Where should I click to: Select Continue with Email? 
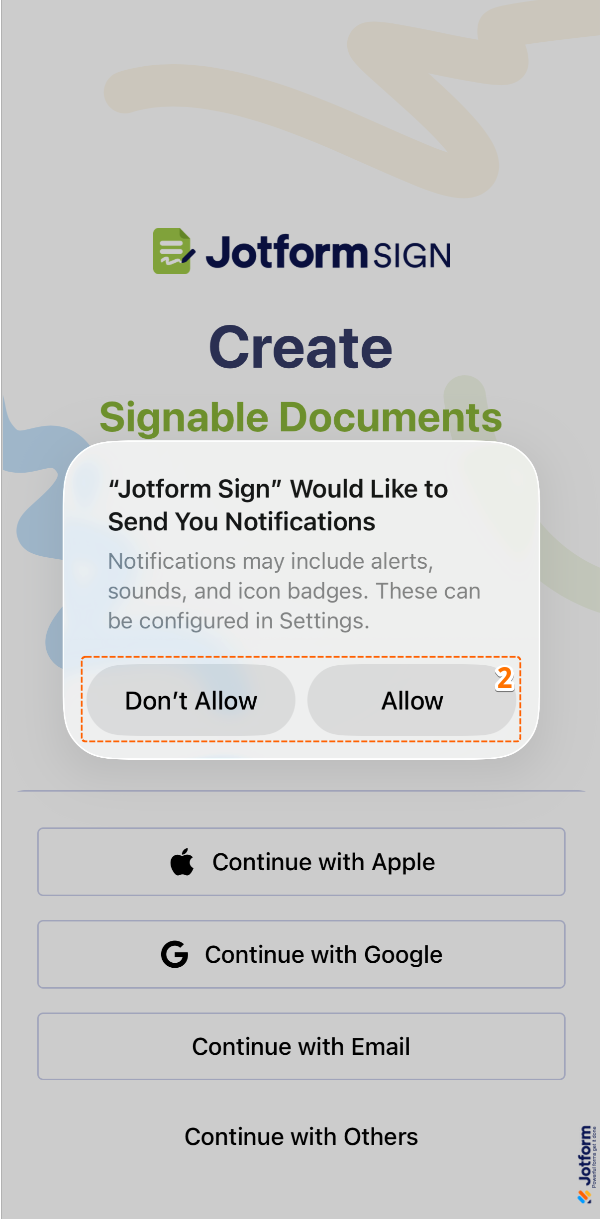301,1047
